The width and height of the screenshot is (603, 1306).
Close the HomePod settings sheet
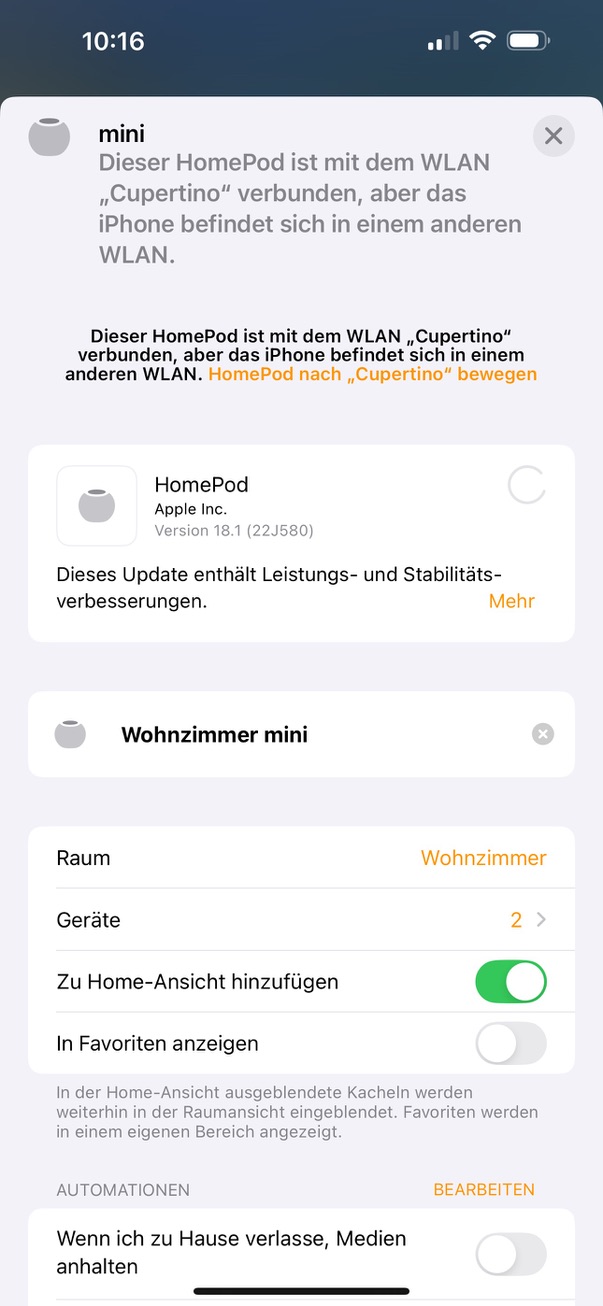click(x=553, y=136)
